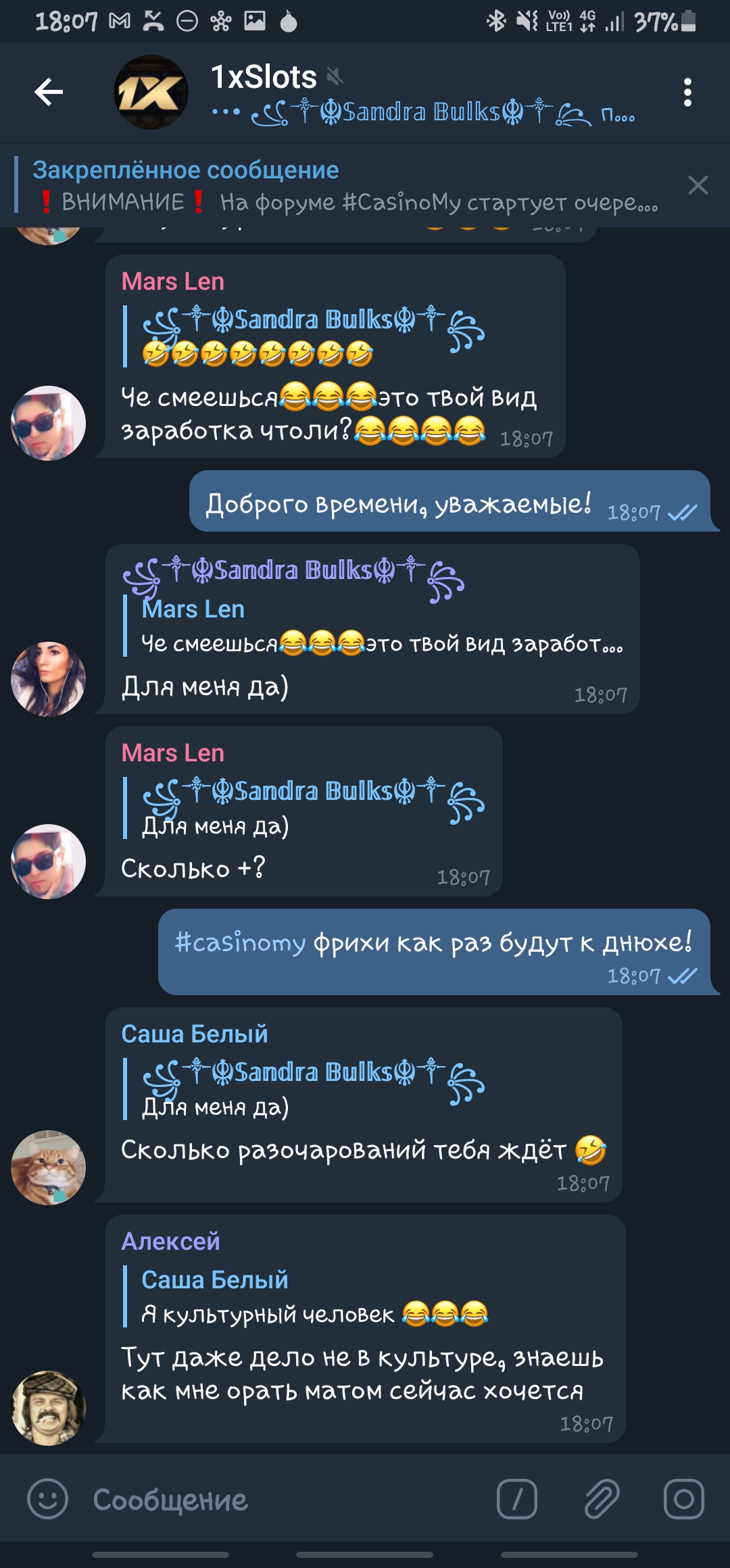This screenshot has height=1568, width=730.
Task: Open the emoji picker
Action: tap(47, 1499)
